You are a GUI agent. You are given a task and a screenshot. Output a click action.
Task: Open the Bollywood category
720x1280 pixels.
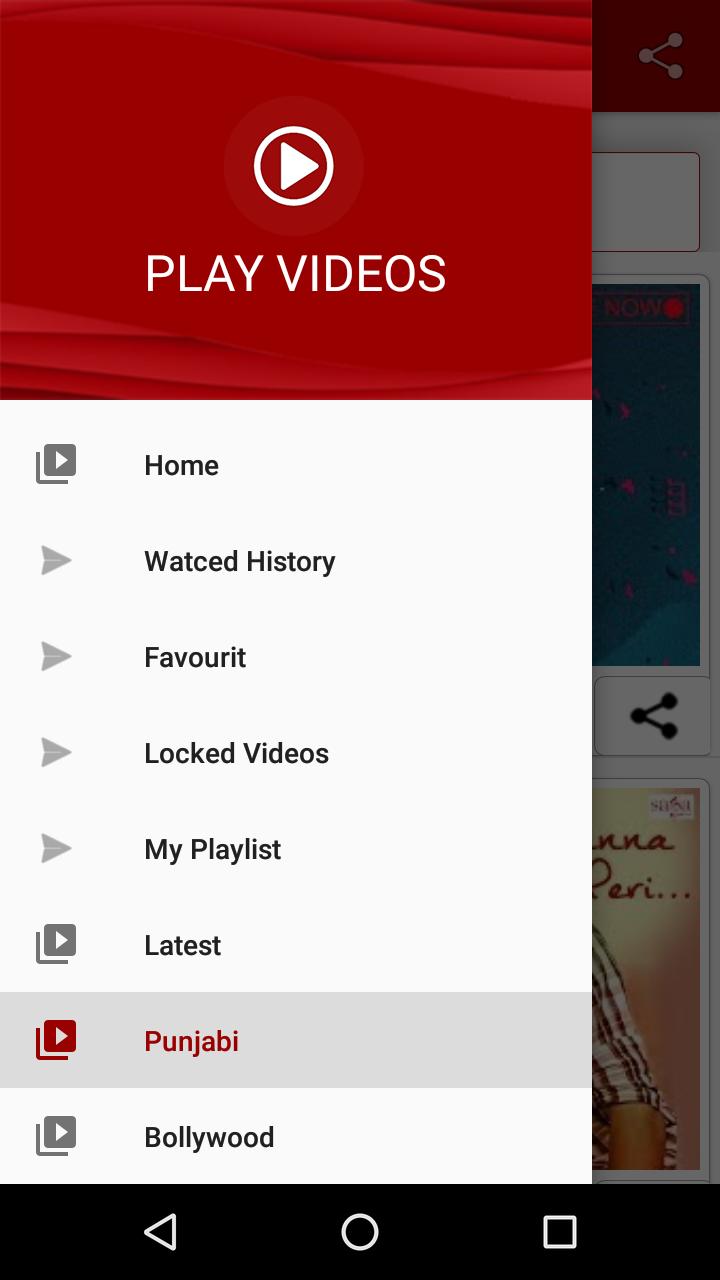coord(209,1137)
